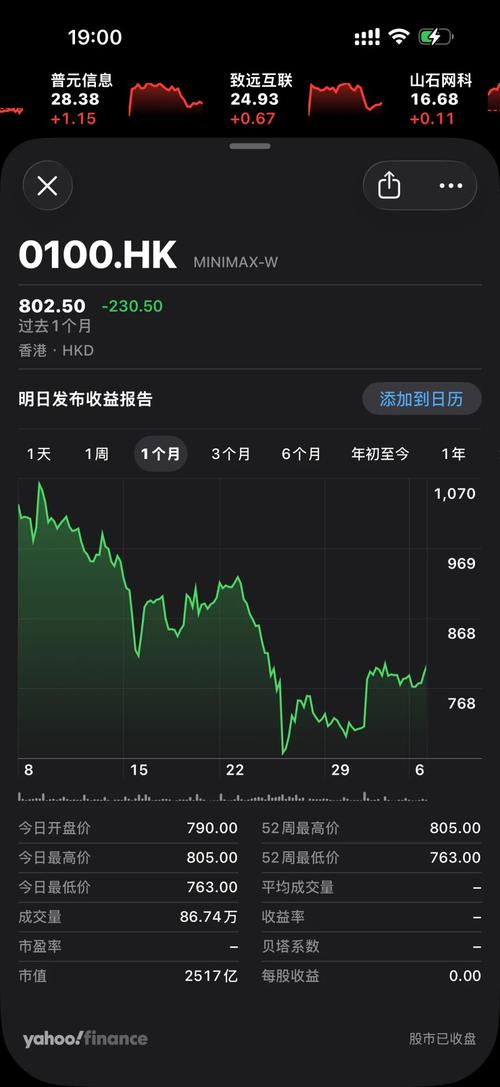
Task: Open the 普元信息 ticker at top
Action: click(127, 99)
